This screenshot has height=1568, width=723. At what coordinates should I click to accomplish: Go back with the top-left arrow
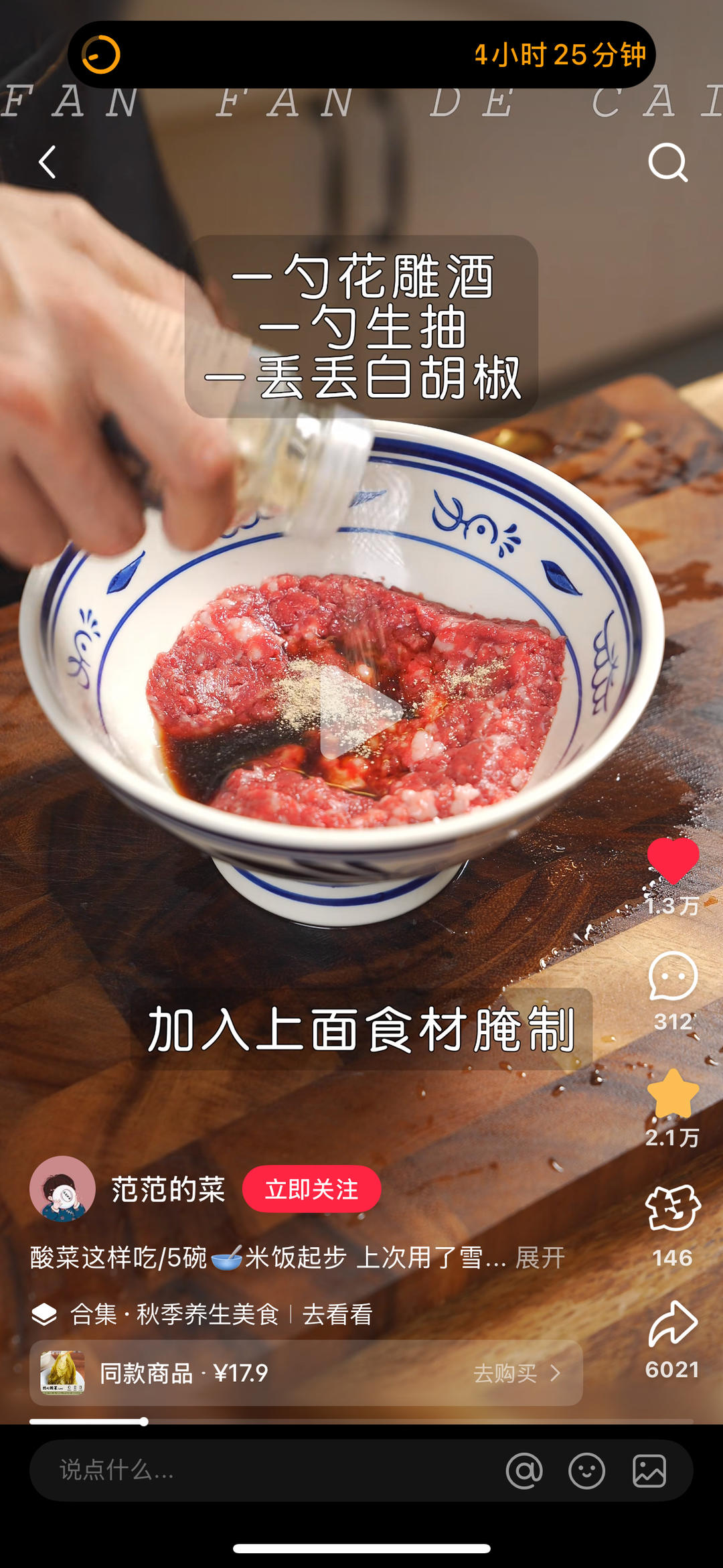pyautogui.click(x=47, y=162)
